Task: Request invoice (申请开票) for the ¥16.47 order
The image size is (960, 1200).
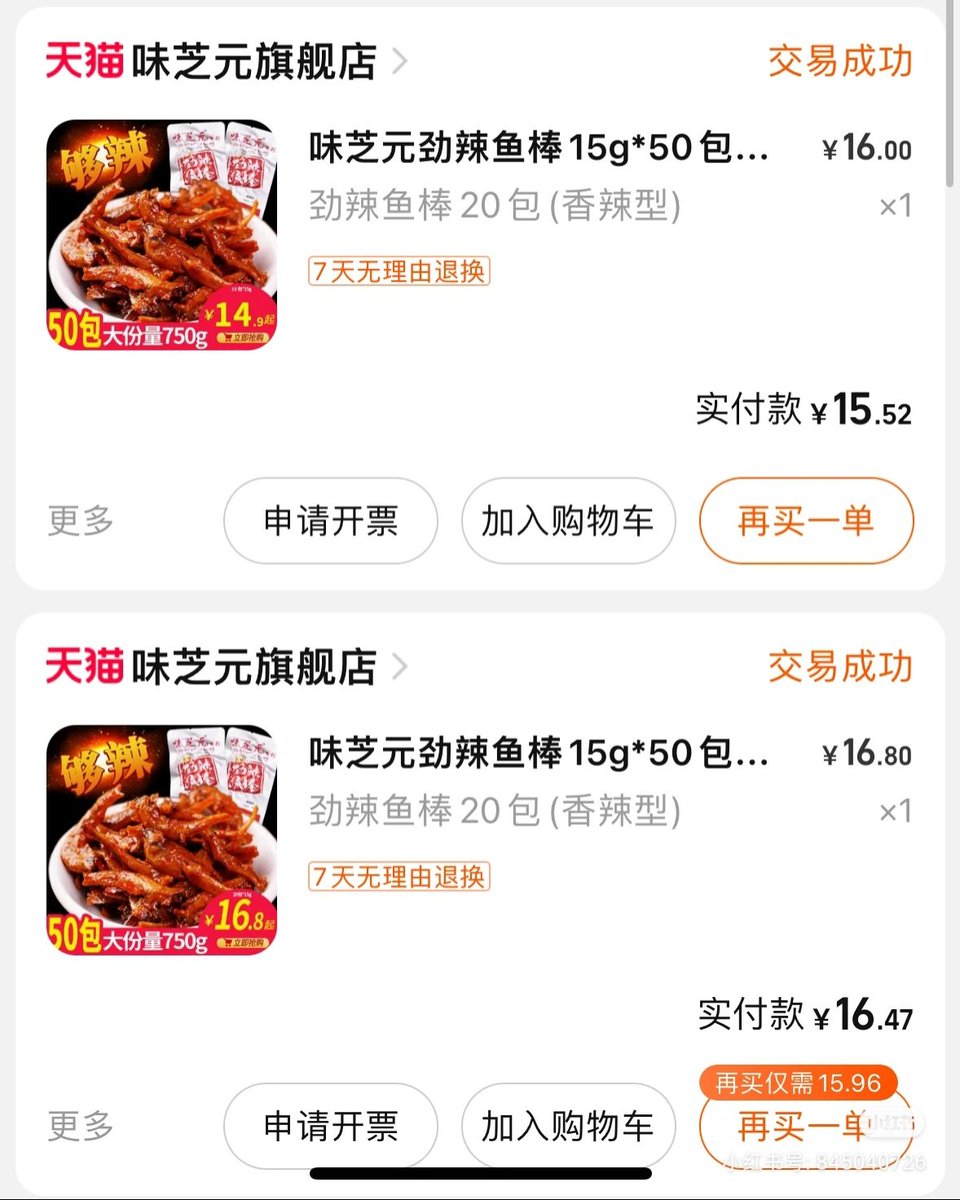Action: pyautogui.click(x=330, y=1126)
